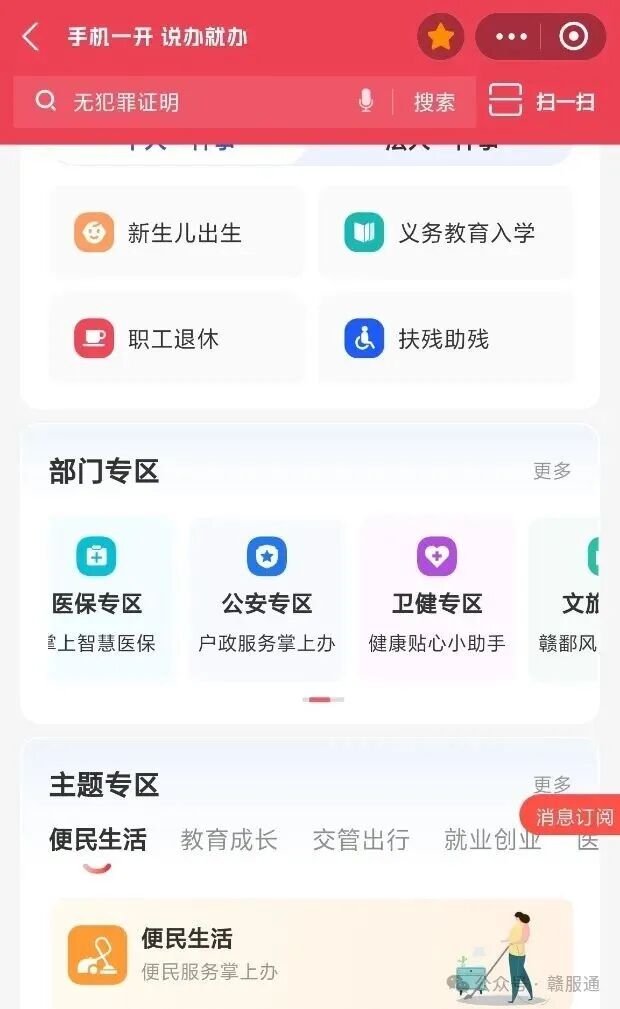View 更多 in 部门专区

coord(552,471)
